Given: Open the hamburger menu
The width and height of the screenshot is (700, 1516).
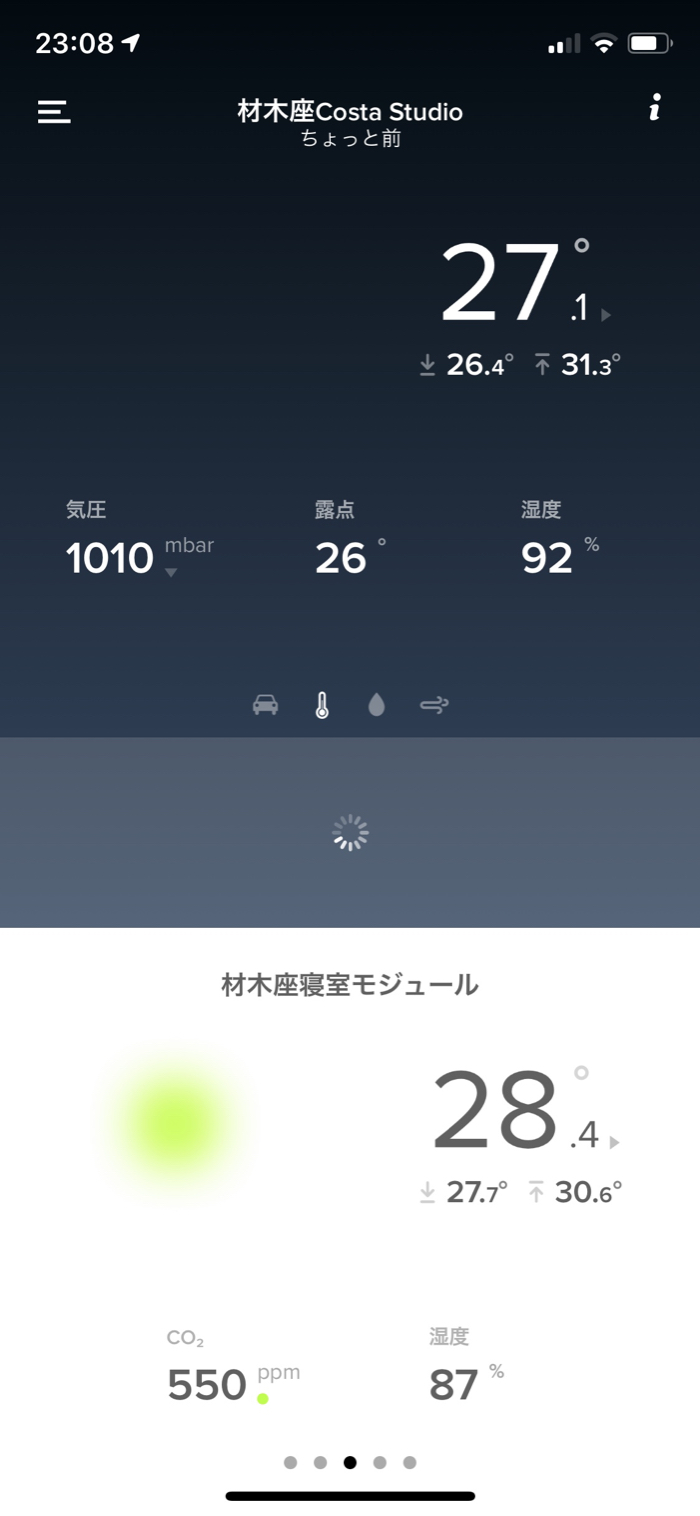Looking at the screenshot, I should coord(54,111).
